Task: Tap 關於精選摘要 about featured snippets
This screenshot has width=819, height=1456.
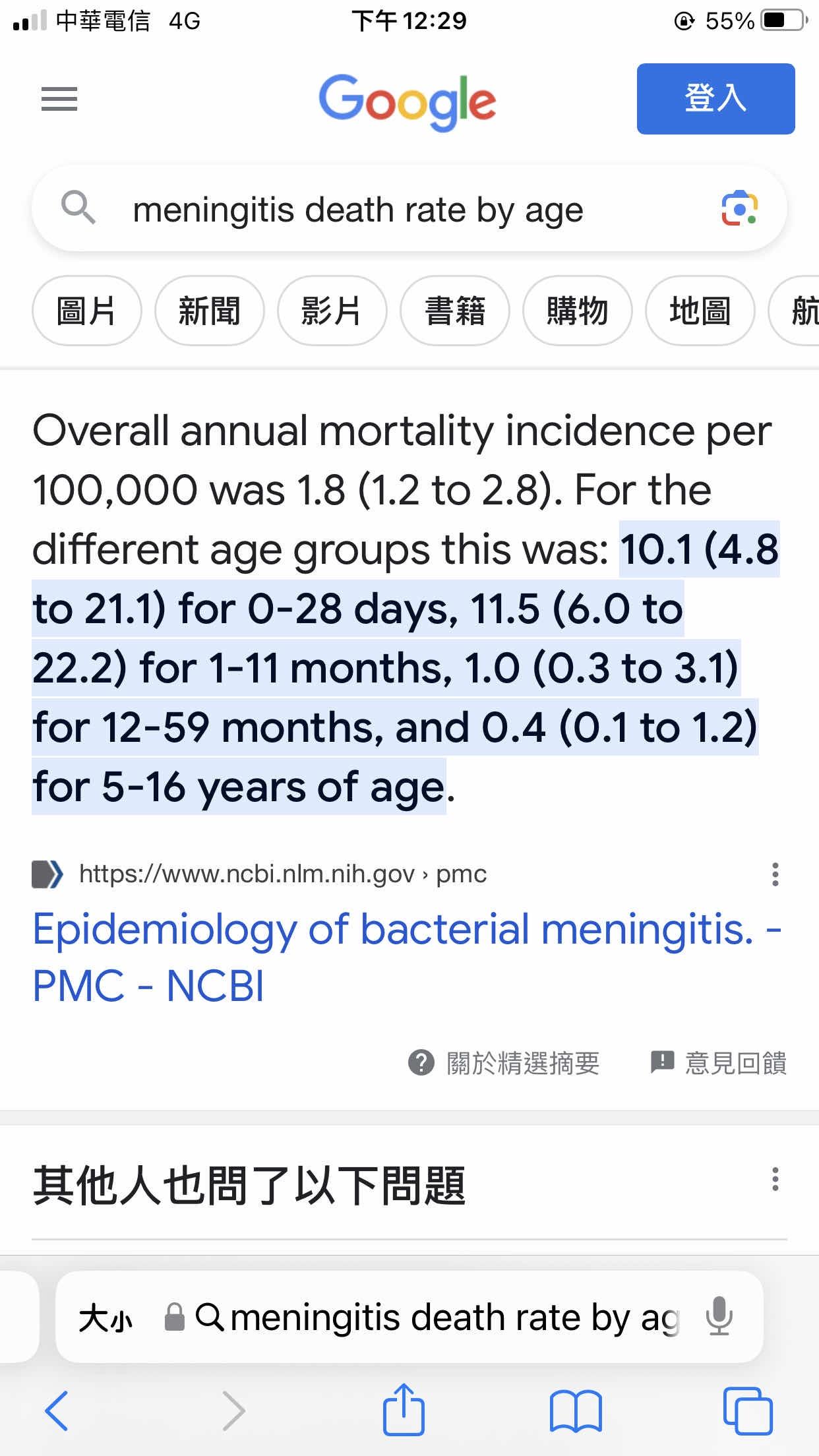Action: click(x=504, y=1063)
